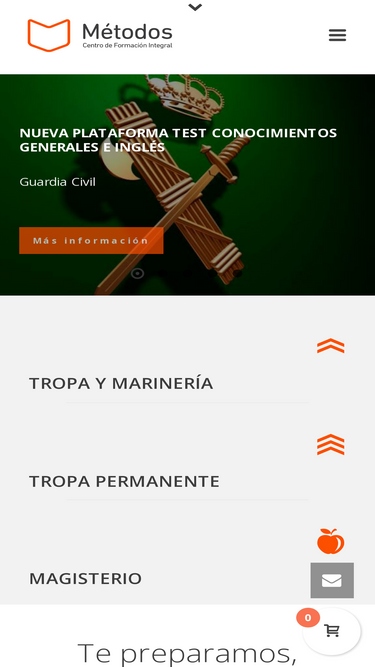Tap the down chevron at the top
The height and width of the screenshot is (667, 375).
pos(195,7)
